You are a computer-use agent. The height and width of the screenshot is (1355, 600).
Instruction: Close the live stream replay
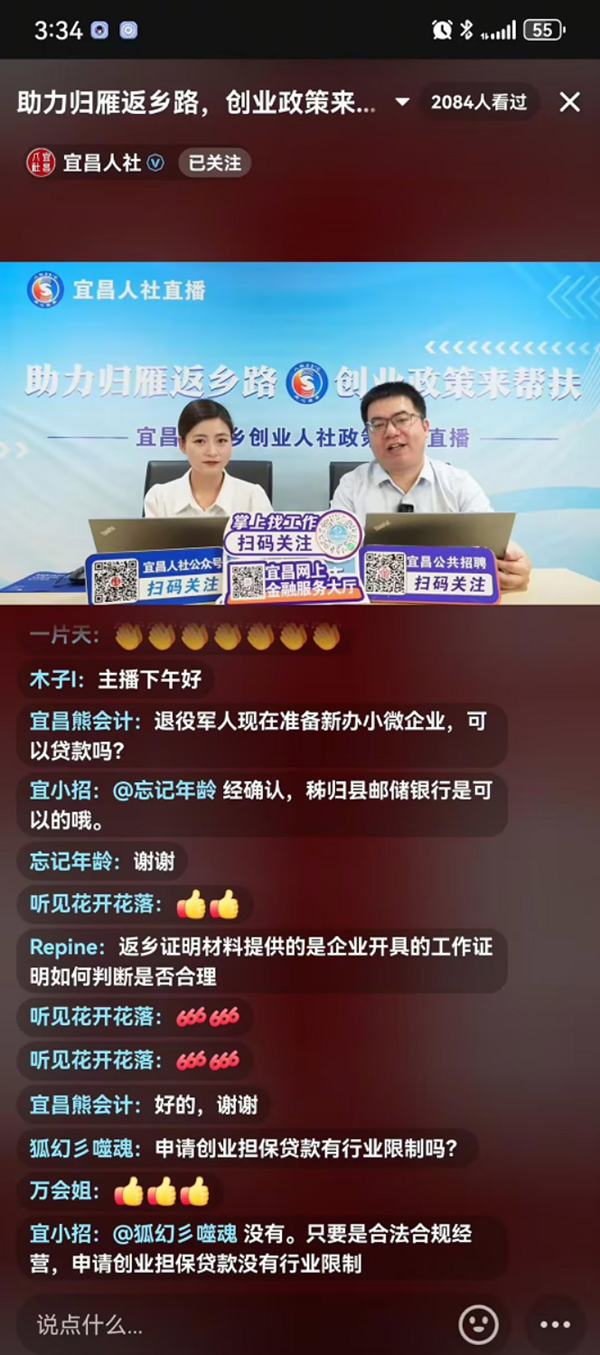pyautogui.click(x=569, y=102)
